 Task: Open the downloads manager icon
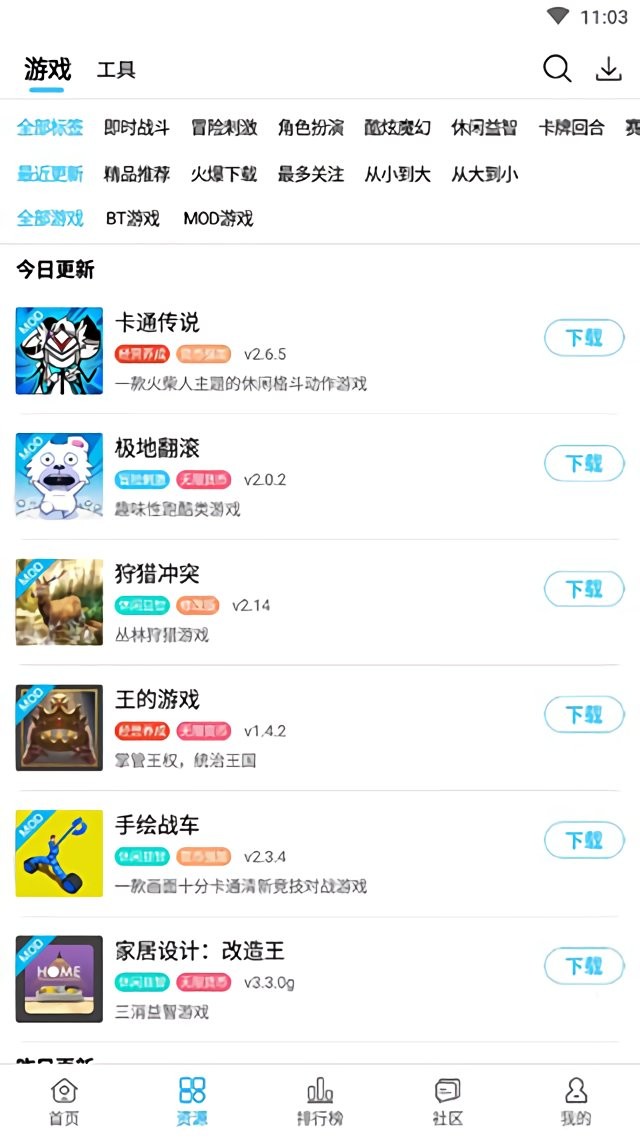point(608,69)
